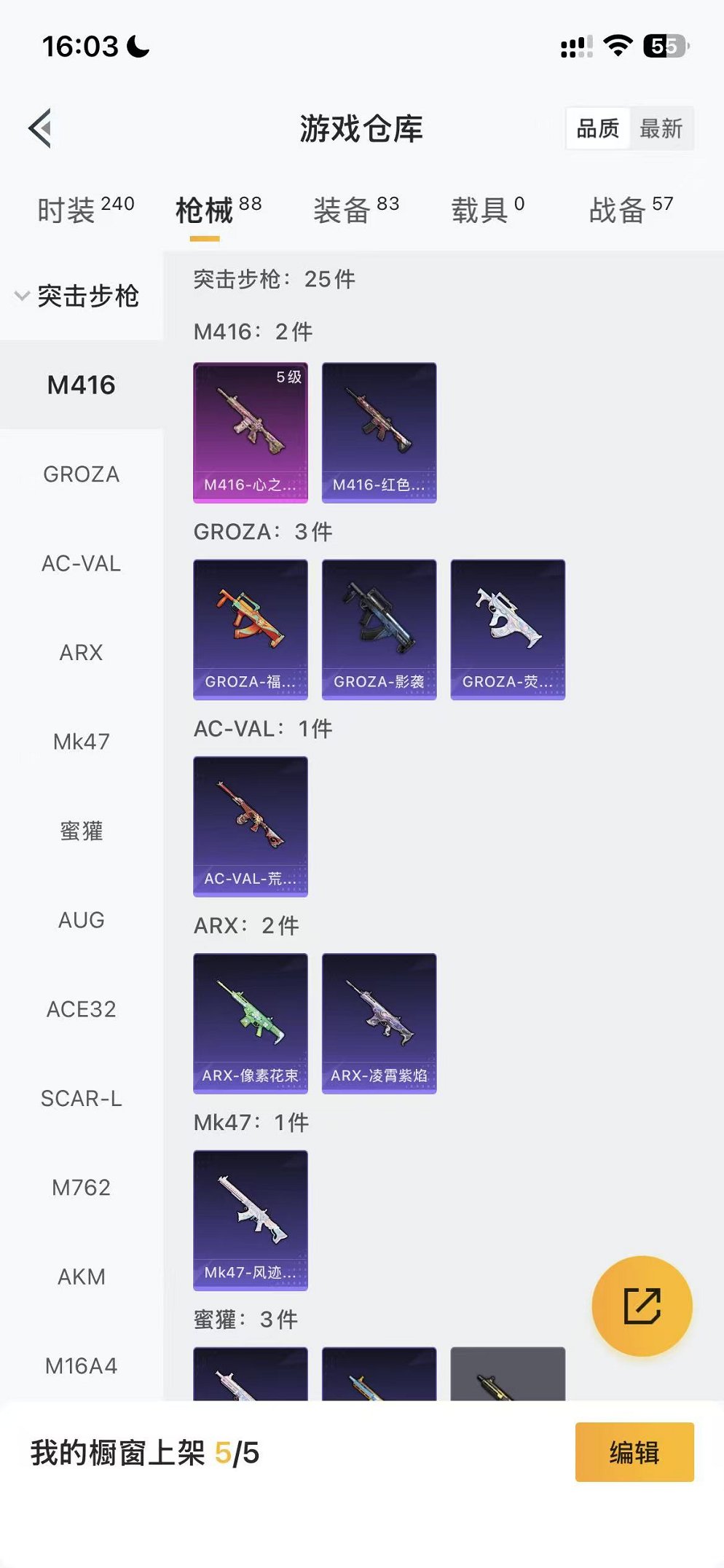Select the 战备 tab

tap(631, 210)
